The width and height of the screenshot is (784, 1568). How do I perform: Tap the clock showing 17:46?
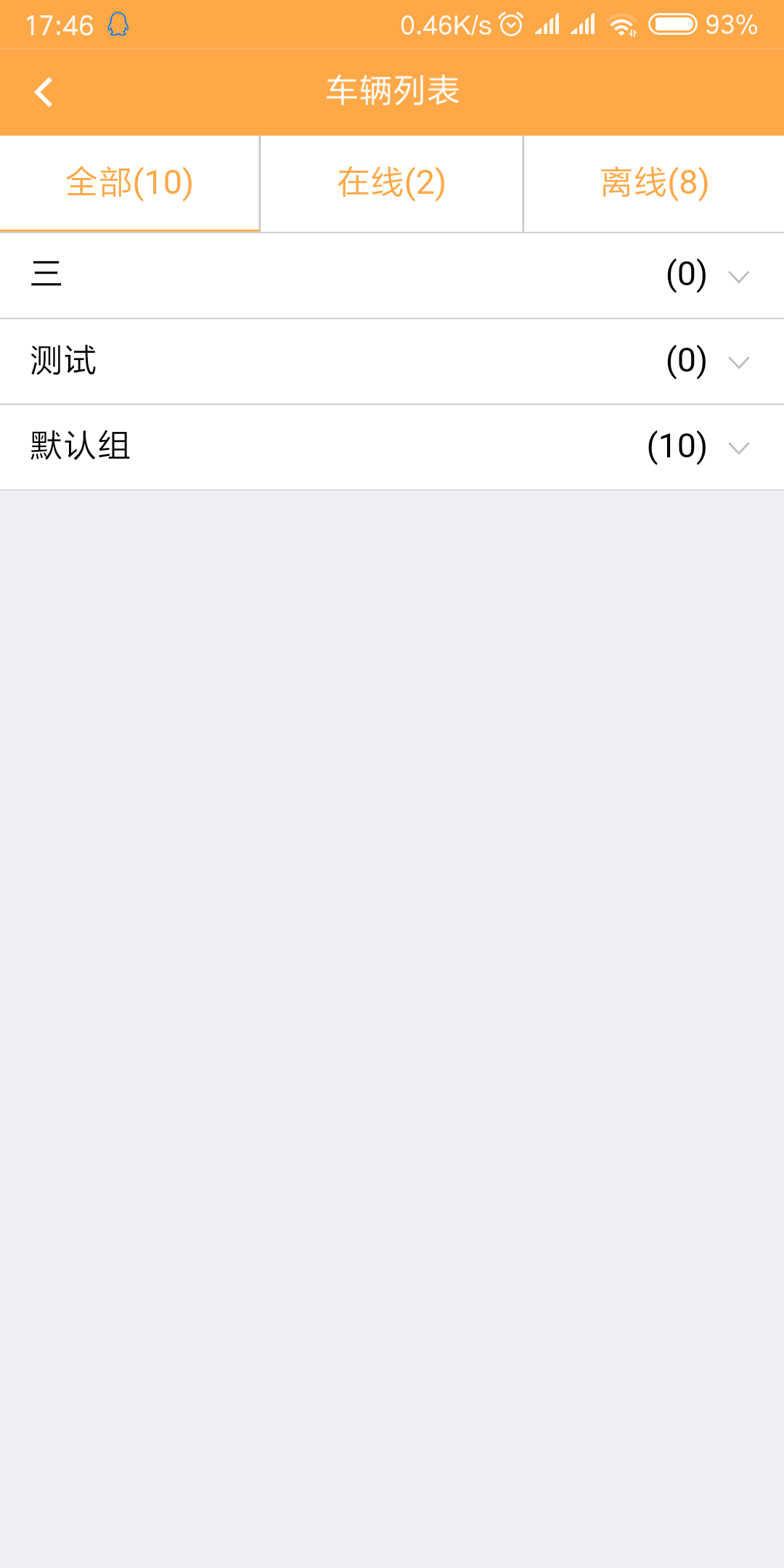coord(60,24)
